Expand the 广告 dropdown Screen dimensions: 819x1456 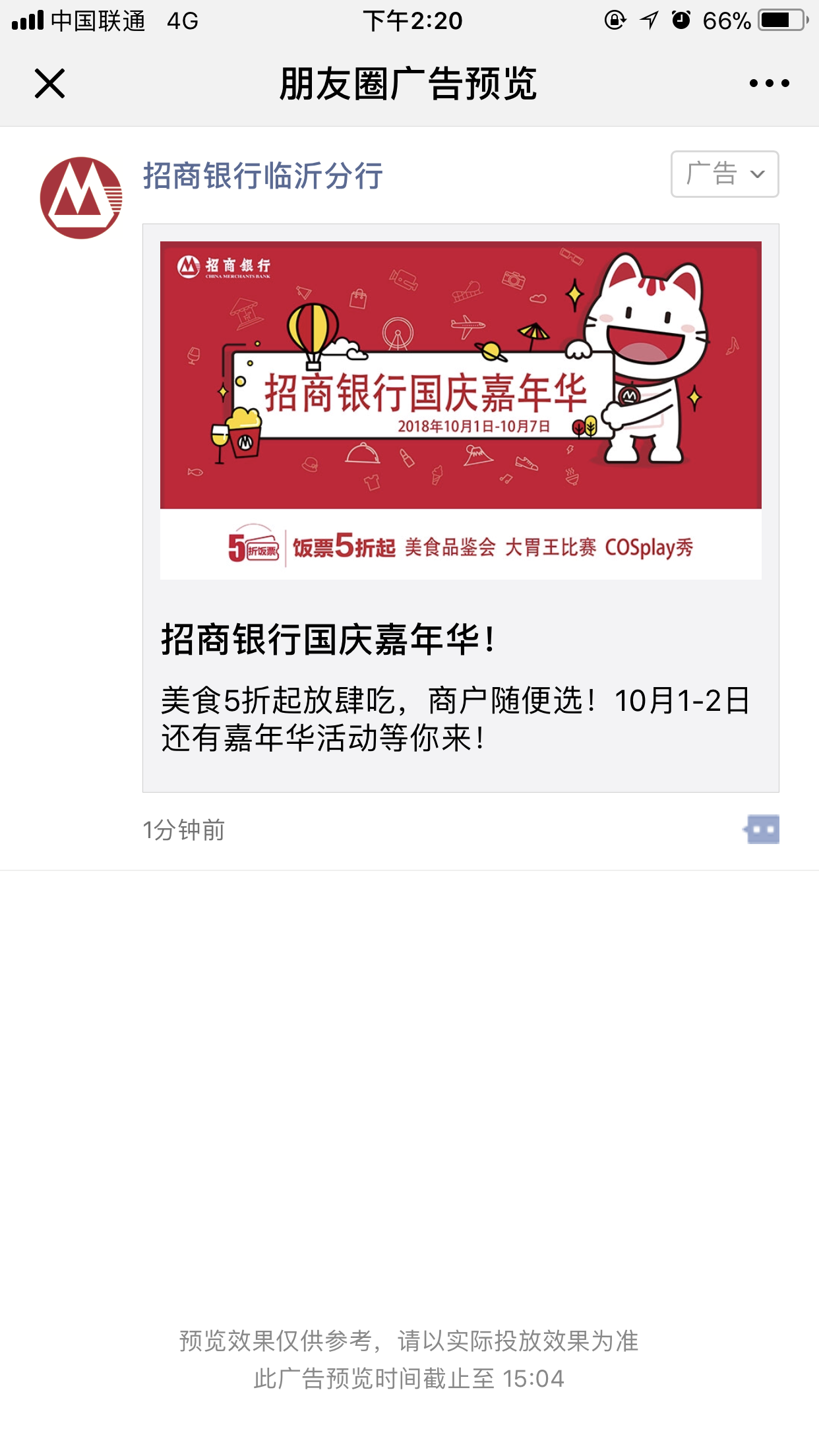pyautogui.click(x=725, y=174)
